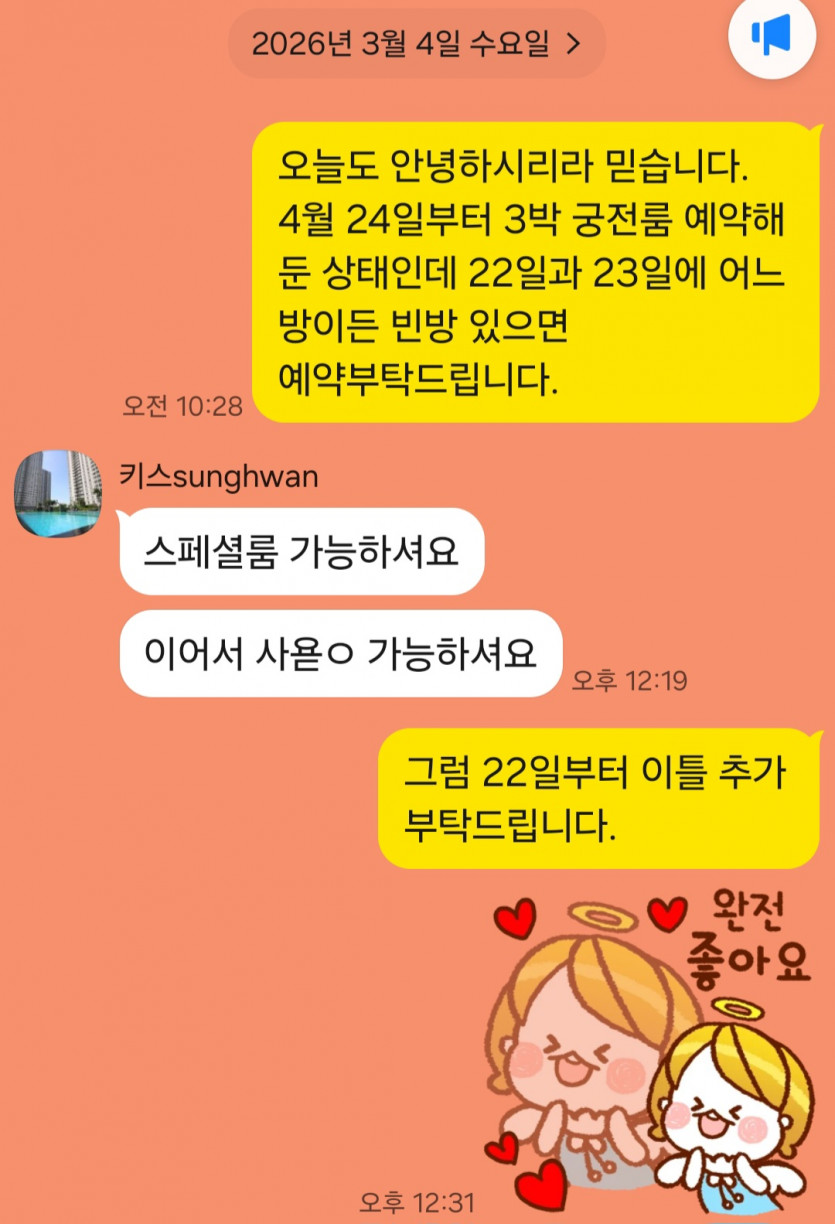
Task: Open the date picker for 2026년 3월 4일 수요일
Action: click(x=416, y=43)
